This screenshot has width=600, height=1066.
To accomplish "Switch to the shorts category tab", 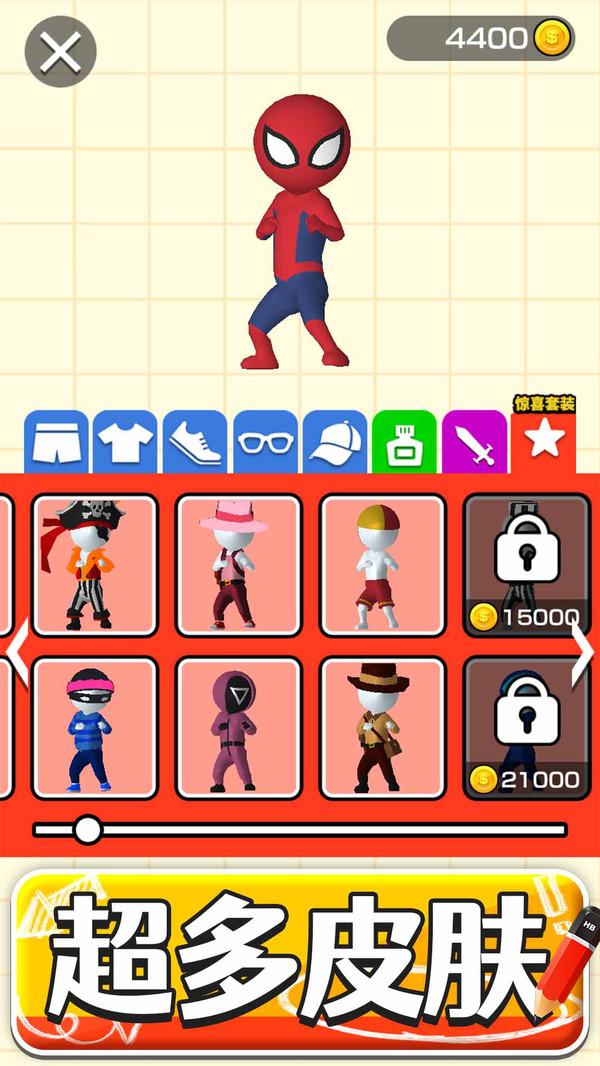I will coord(55,442).
